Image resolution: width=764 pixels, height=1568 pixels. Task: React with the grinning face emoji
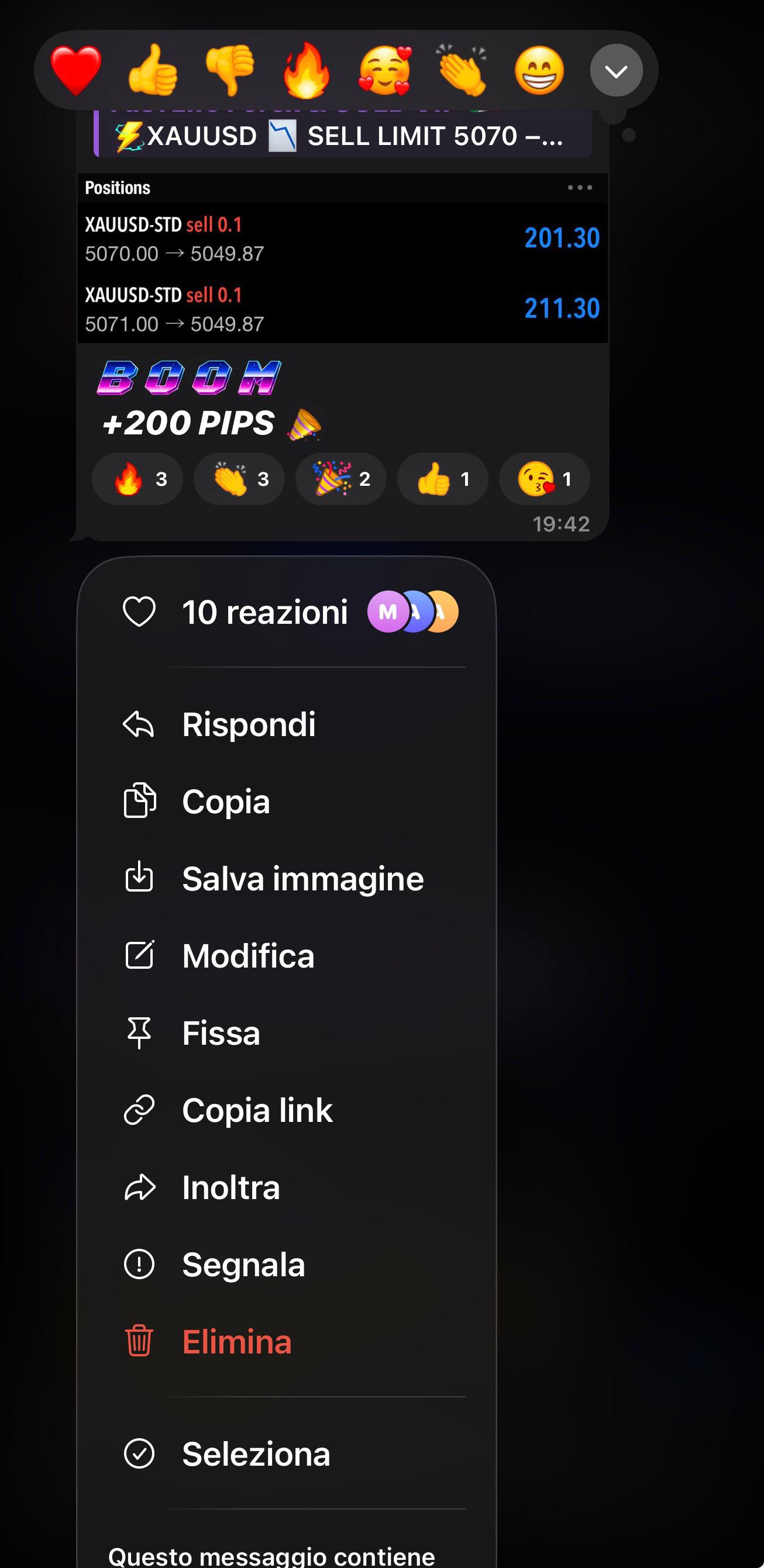click(x=539, y=71)
